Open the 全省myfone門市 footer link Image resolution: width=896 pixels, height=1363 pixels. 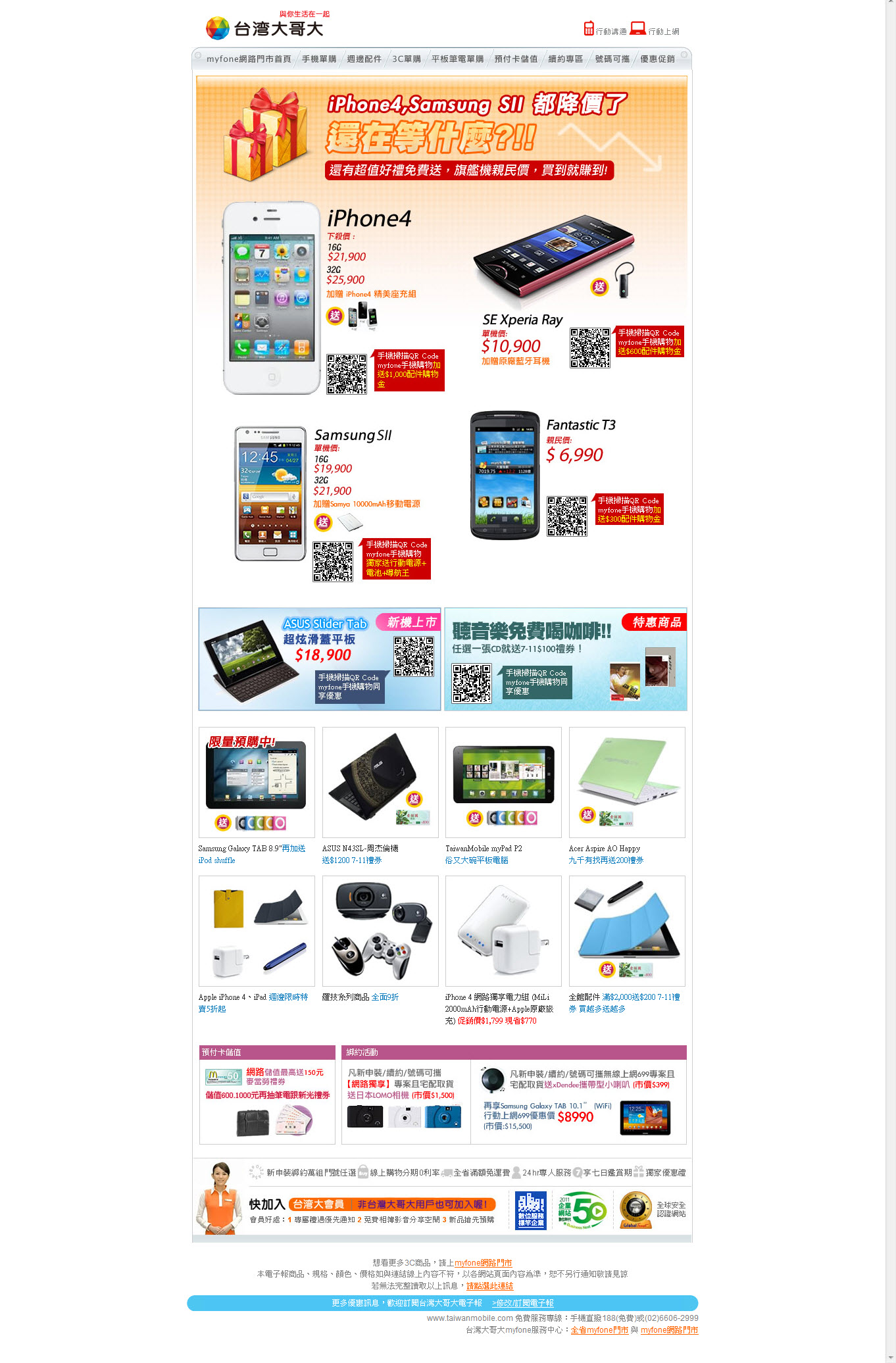coord(599,1330)
